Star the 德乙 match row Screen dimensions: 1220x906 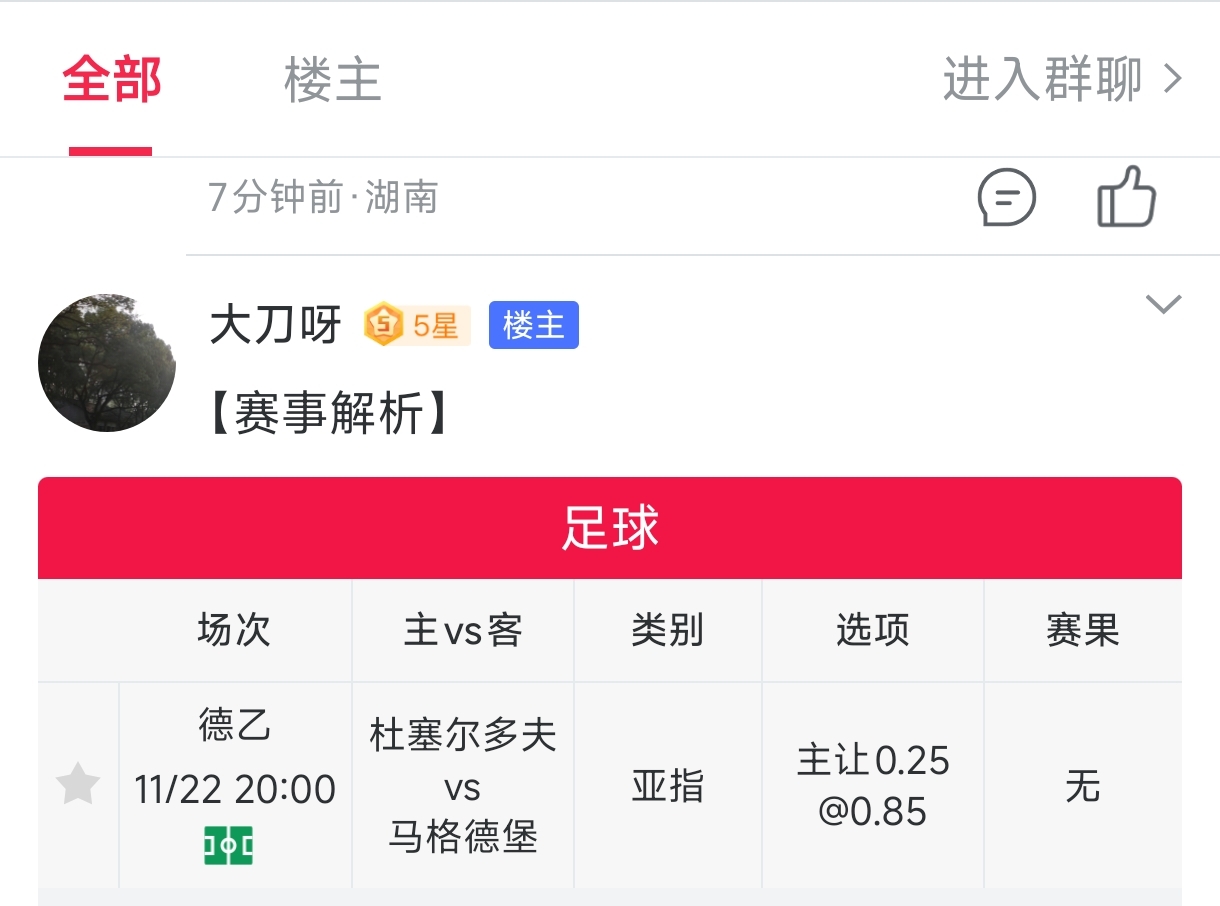78,785
